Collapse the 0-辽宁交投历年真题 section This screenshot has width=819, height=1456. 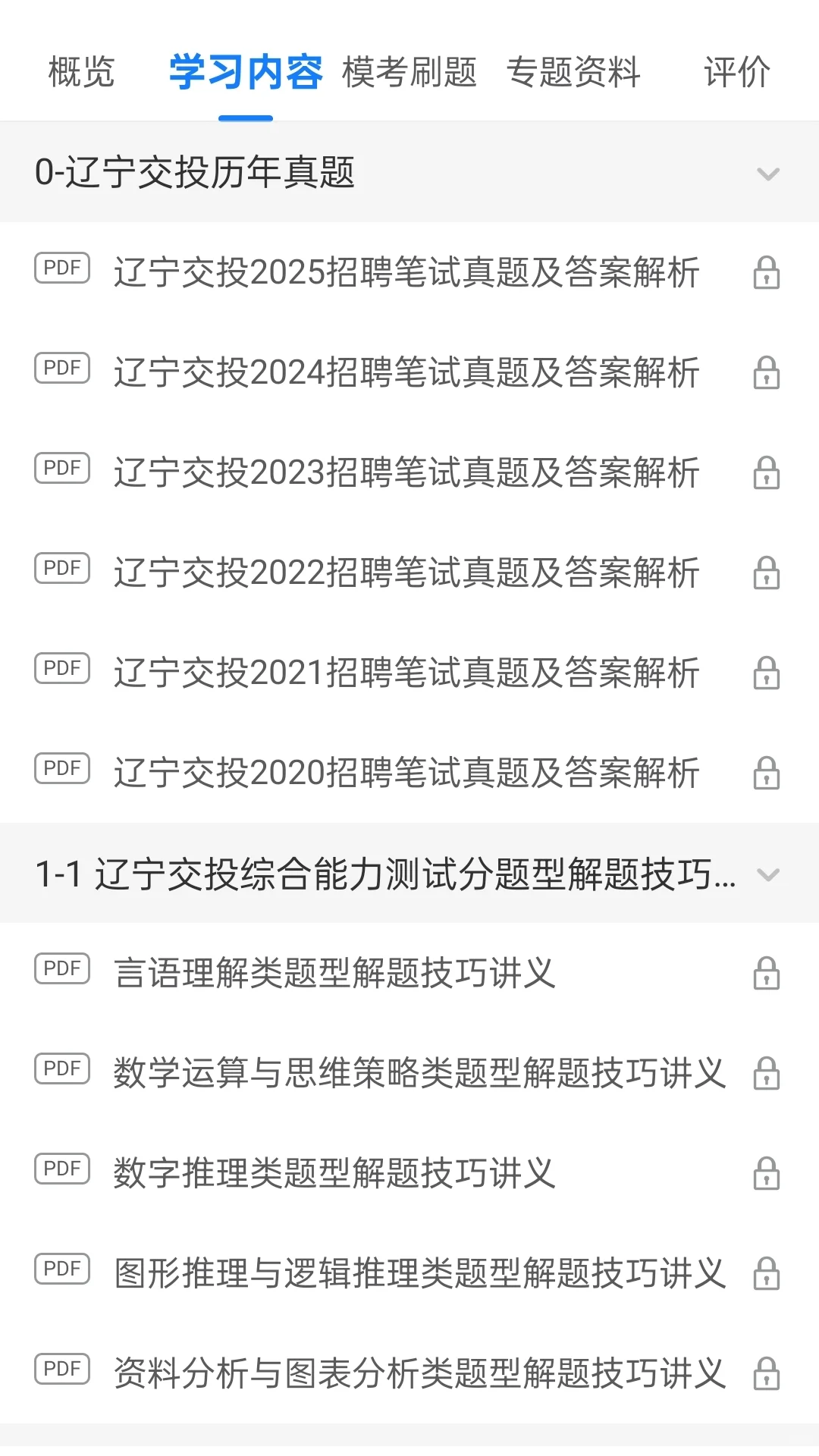767,174
